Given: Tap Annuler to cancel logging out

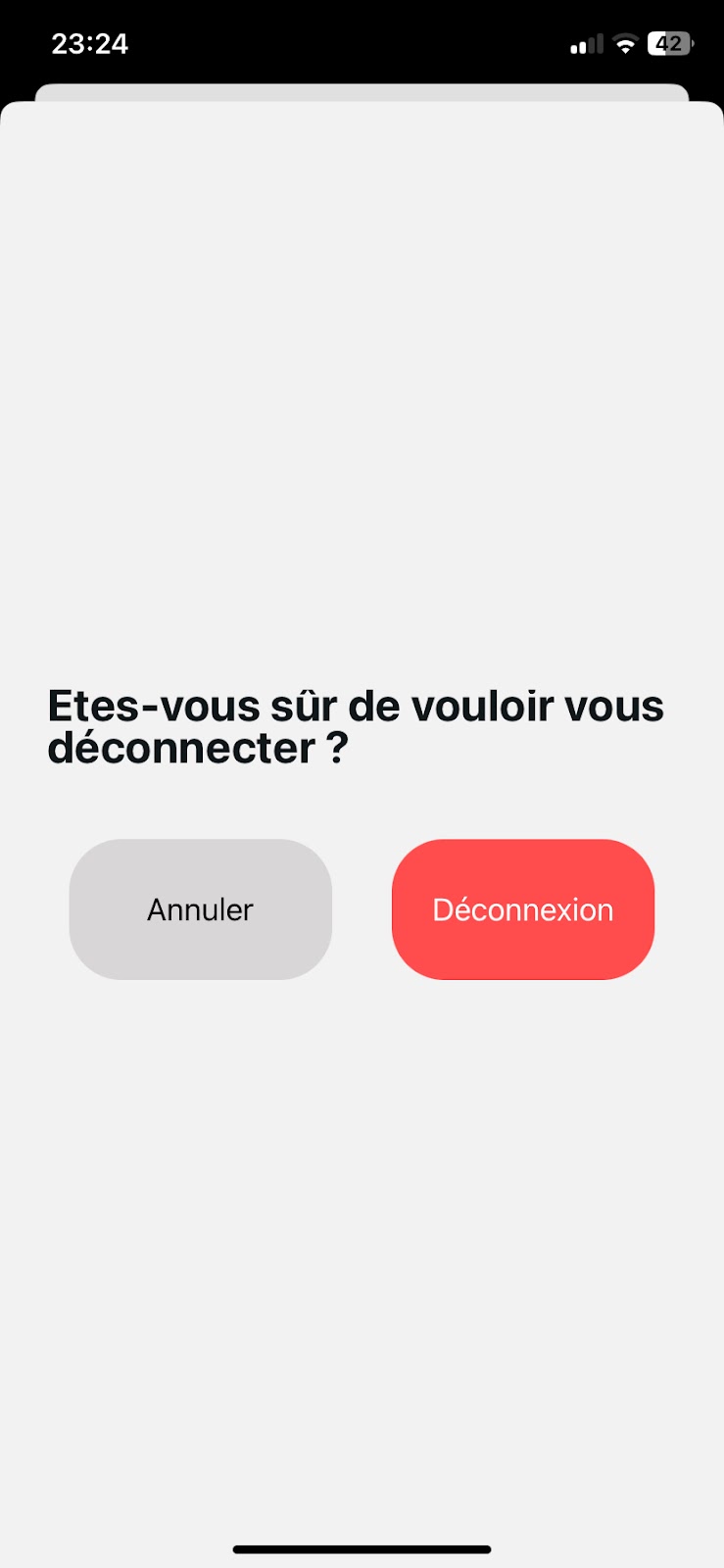Looking at the screenshot, I should pos(200,908).
